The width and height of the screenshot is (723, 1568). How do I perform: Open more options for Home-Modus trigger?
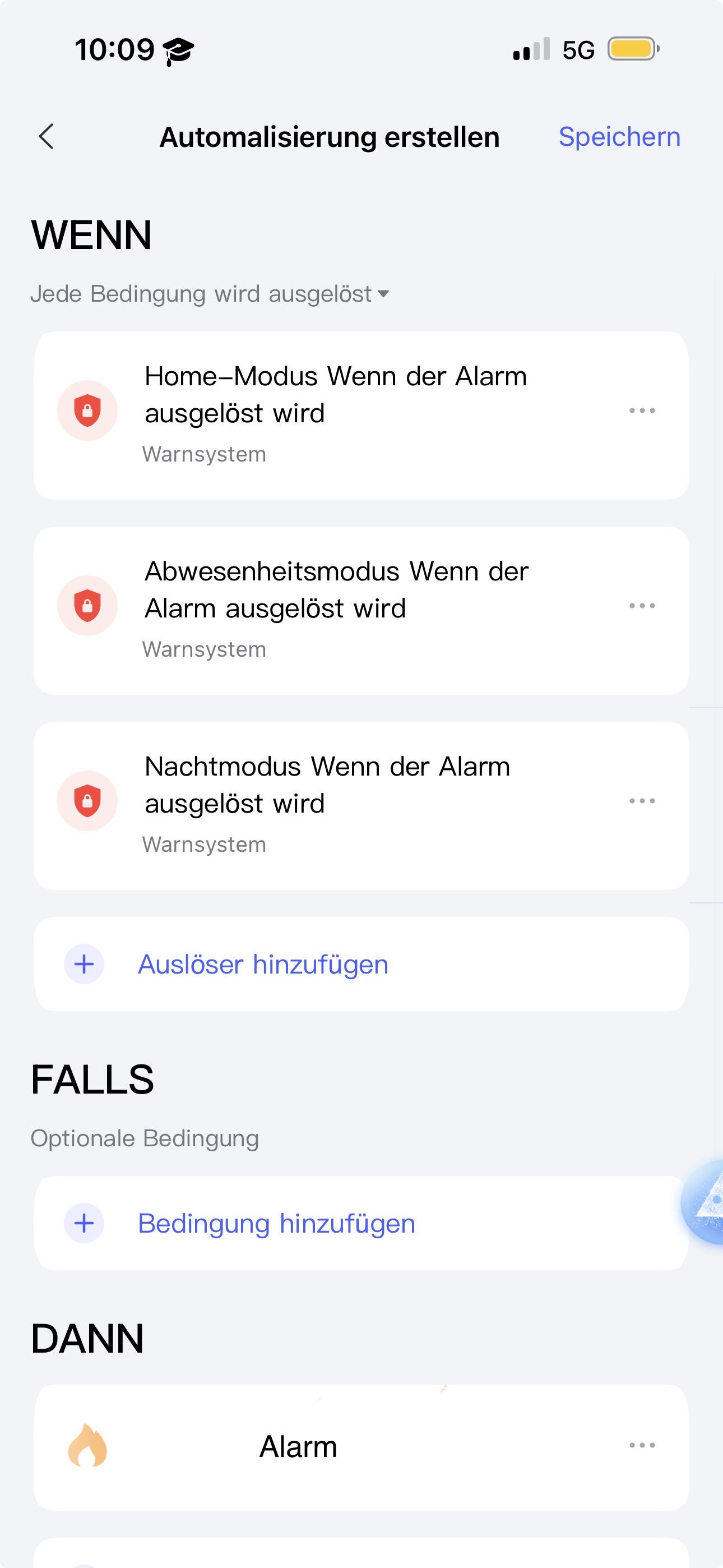641,411
